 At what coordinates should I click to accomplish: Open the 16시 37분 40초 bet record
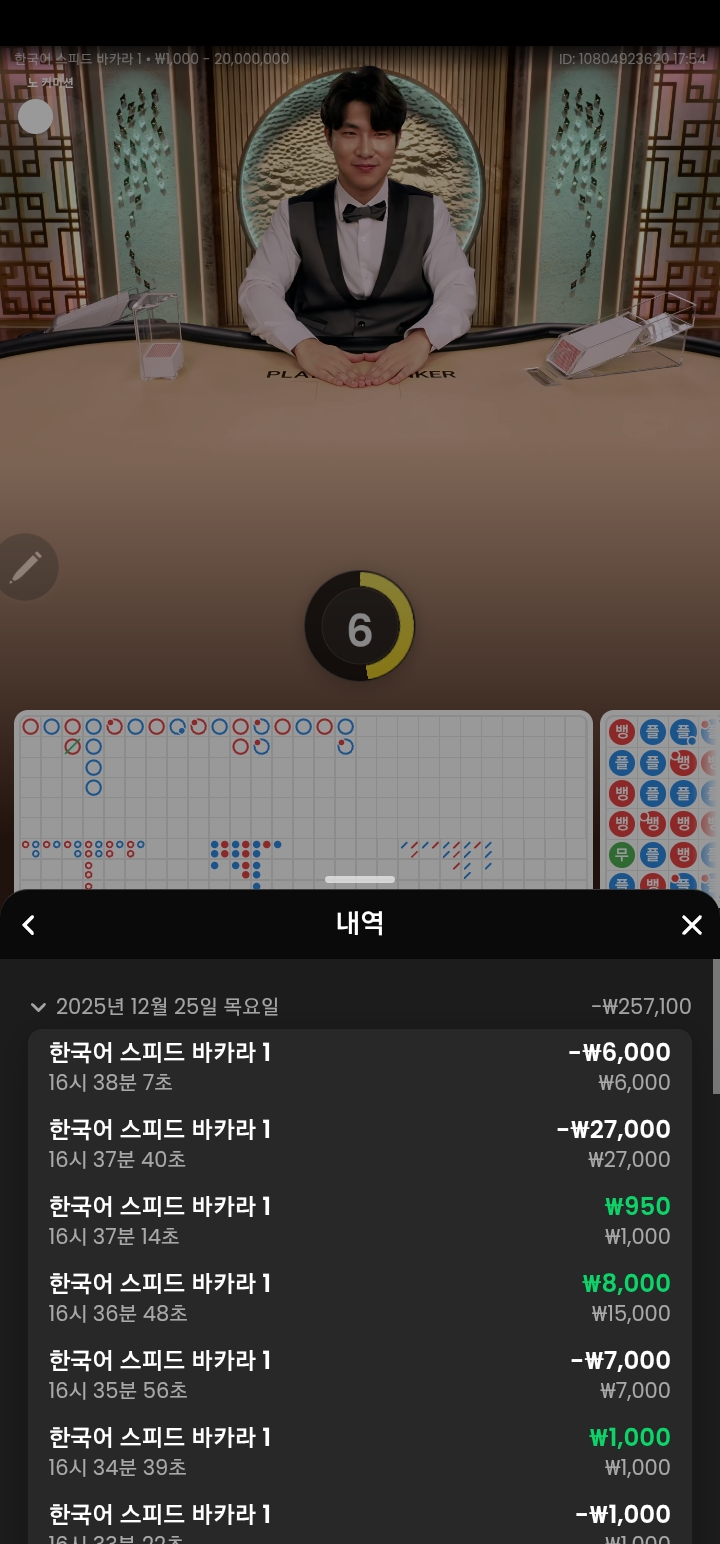coord(360,1143)
